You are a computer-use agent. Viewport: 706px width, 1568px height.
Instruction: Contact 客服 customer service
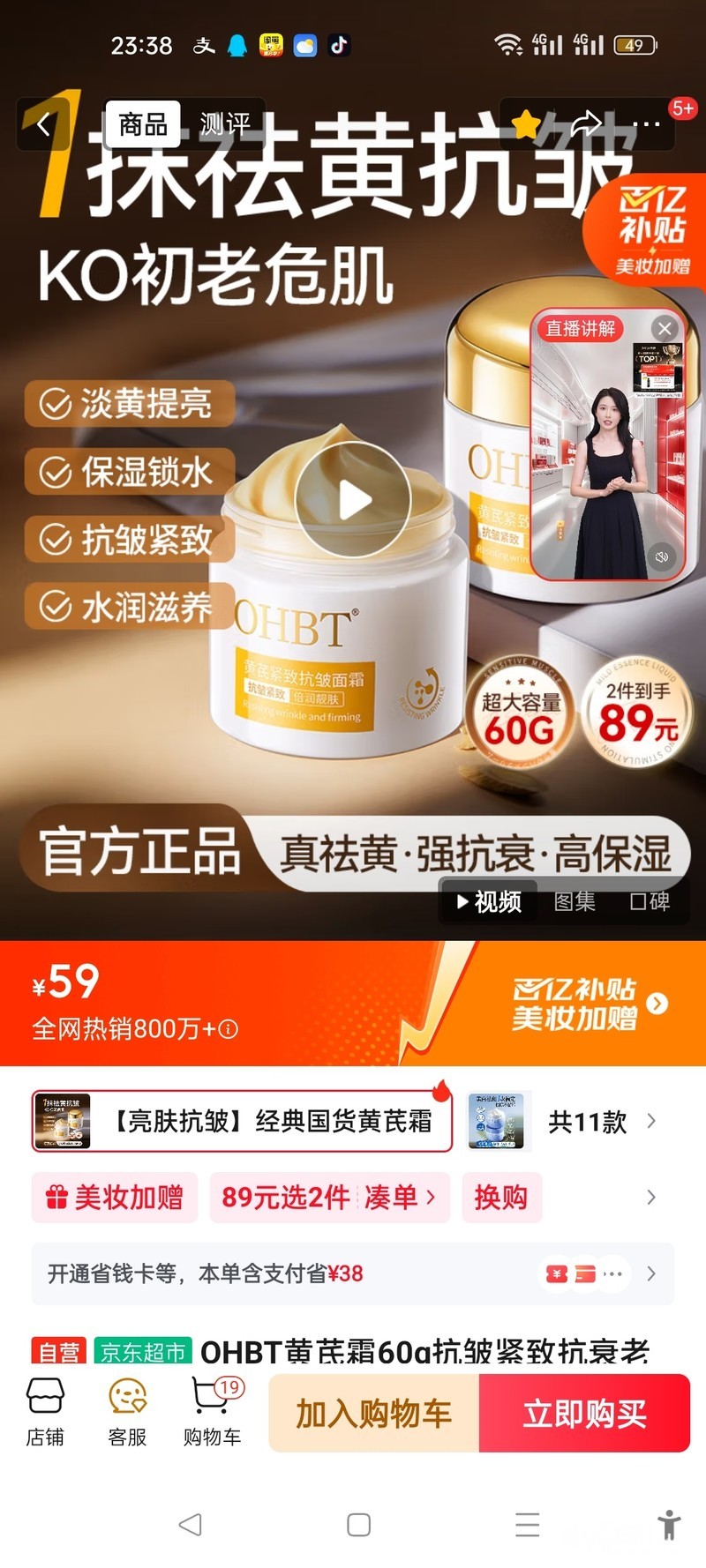click(127, 1412)
